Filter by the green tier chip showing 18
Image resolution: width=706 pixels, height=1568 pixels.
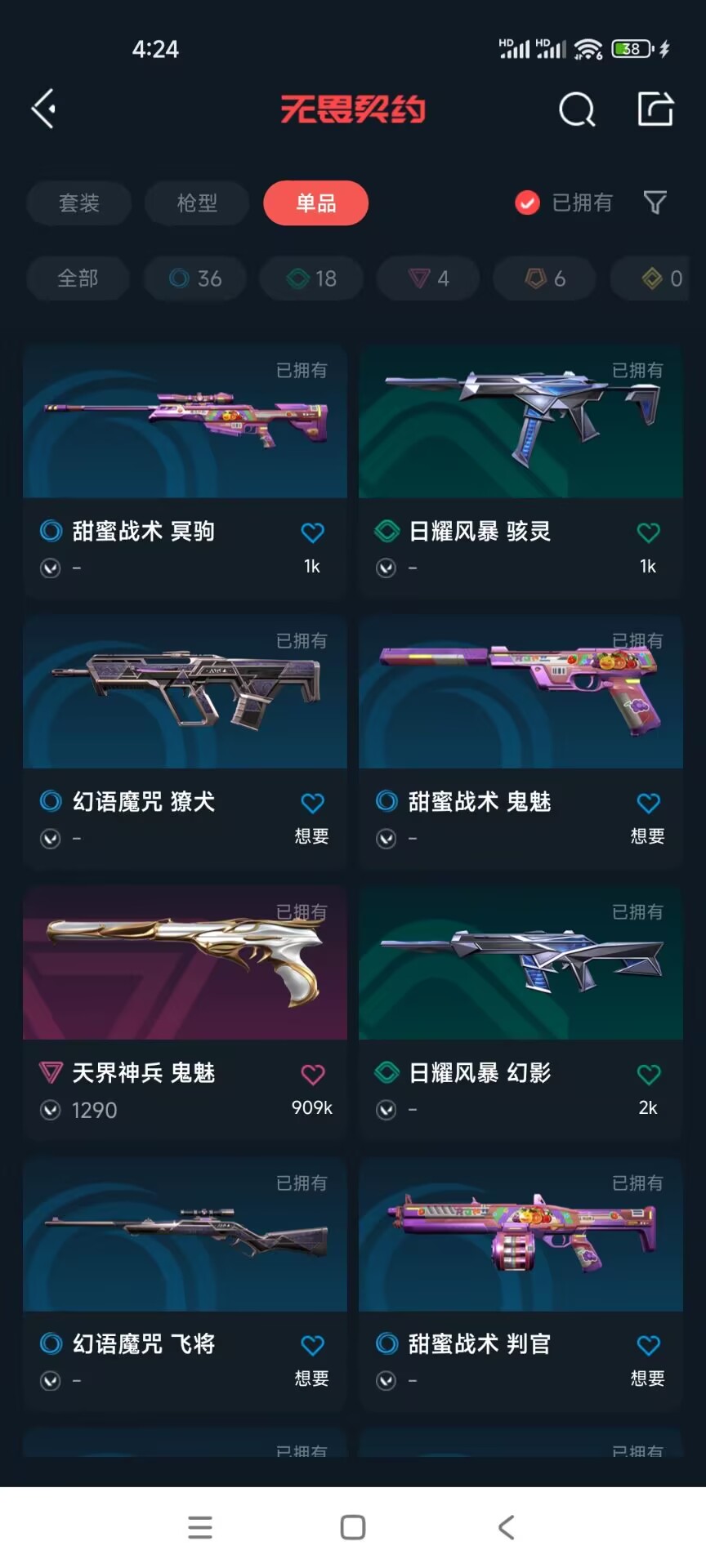[x=311, y=278]
